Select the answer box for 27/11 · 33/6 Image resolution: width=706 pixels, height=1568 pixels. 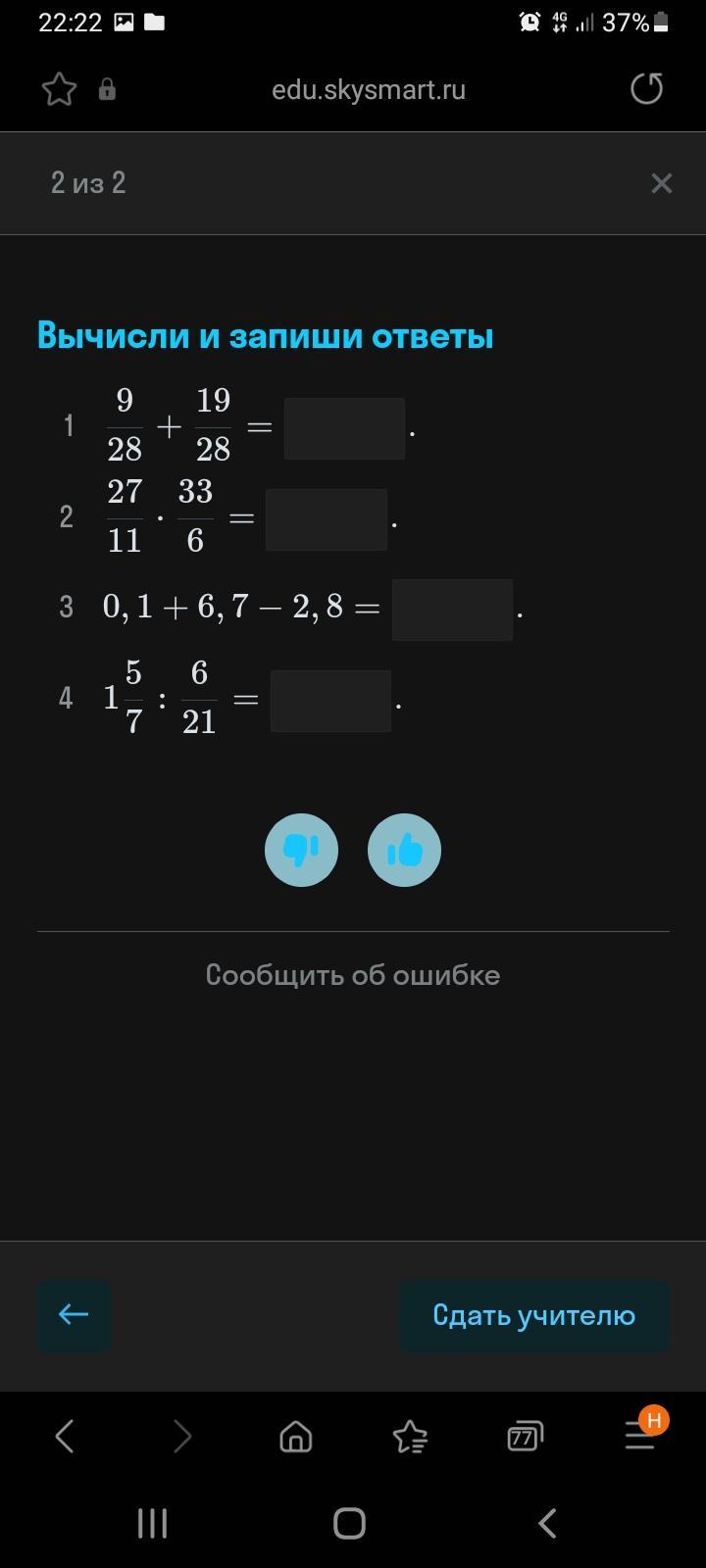327,519
